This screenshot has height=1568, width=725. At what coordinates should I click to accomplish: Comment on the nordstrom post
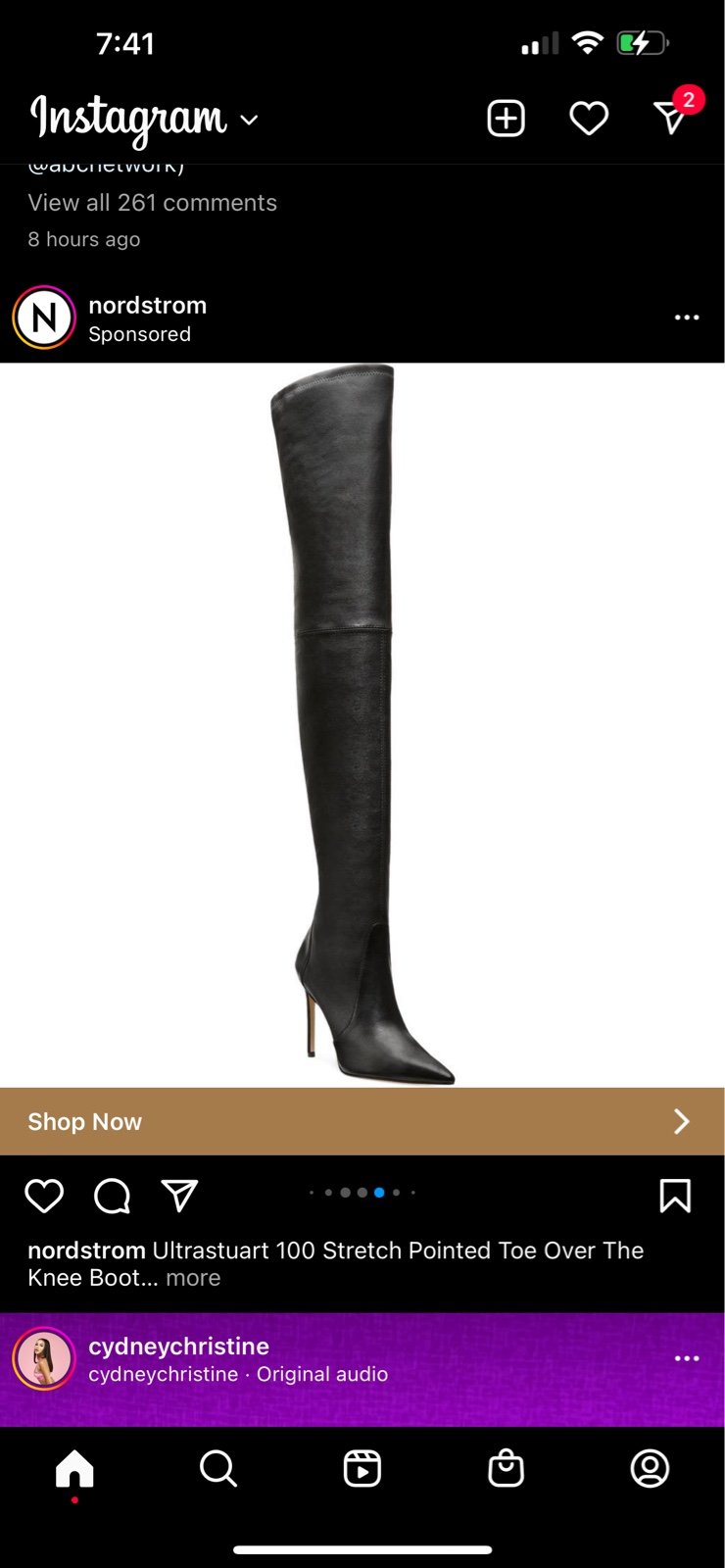pos(112,1196)
